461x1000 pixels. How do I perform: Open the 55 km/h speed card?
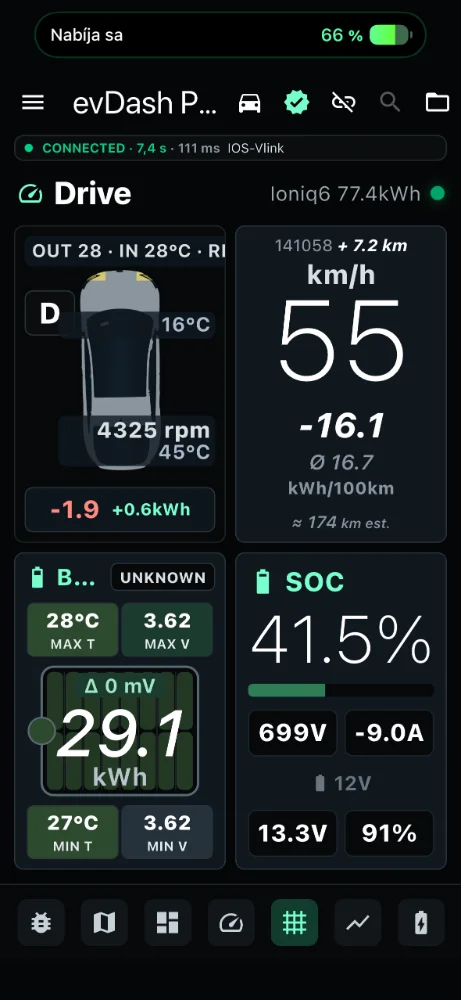coord(341,384)
